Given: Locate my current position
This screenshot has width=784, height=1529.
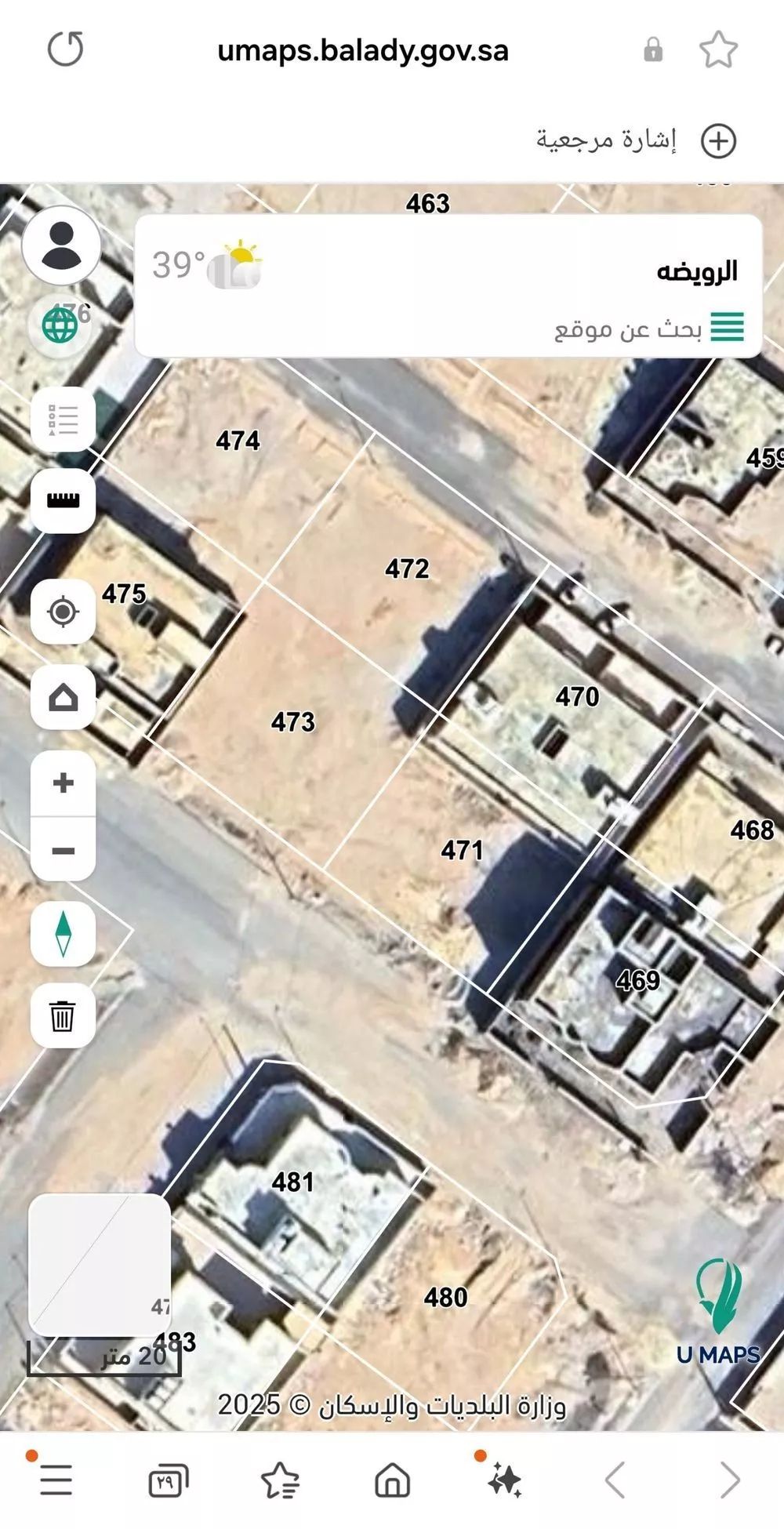Looking at the screenshot, I should [63, 612].
